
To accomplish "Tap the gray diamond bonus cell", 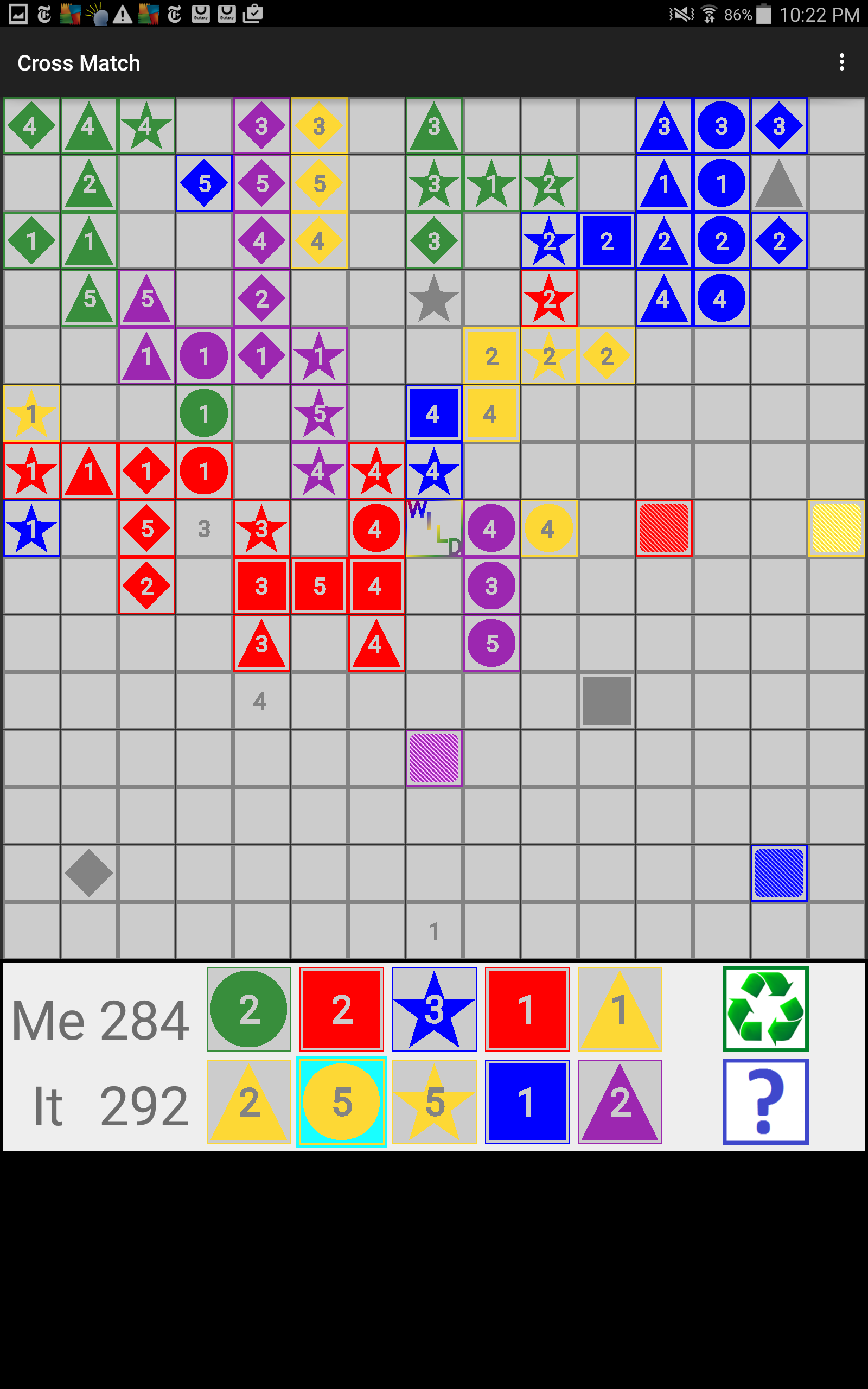I will (x=89, y=872).
